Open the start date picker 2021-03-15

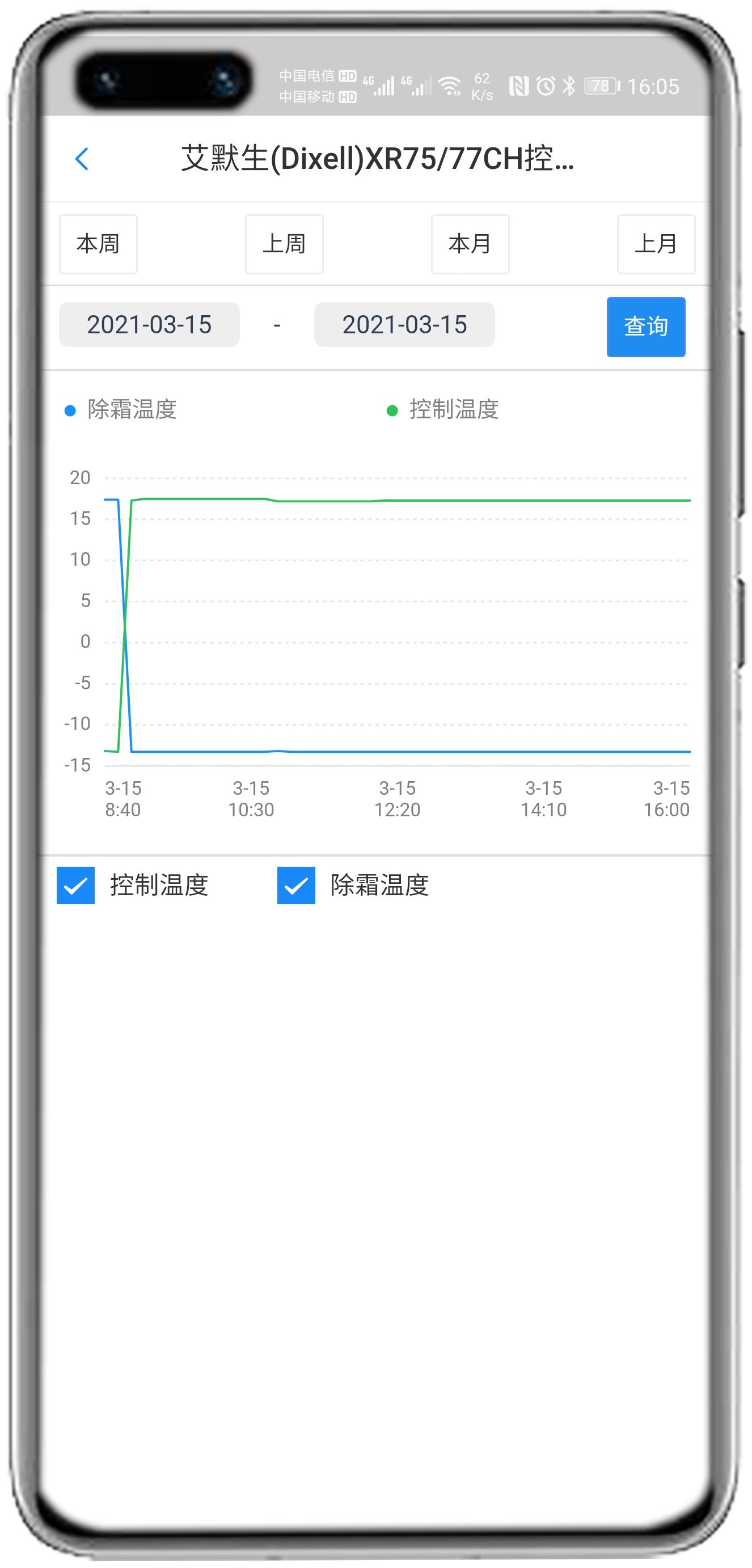150,325
